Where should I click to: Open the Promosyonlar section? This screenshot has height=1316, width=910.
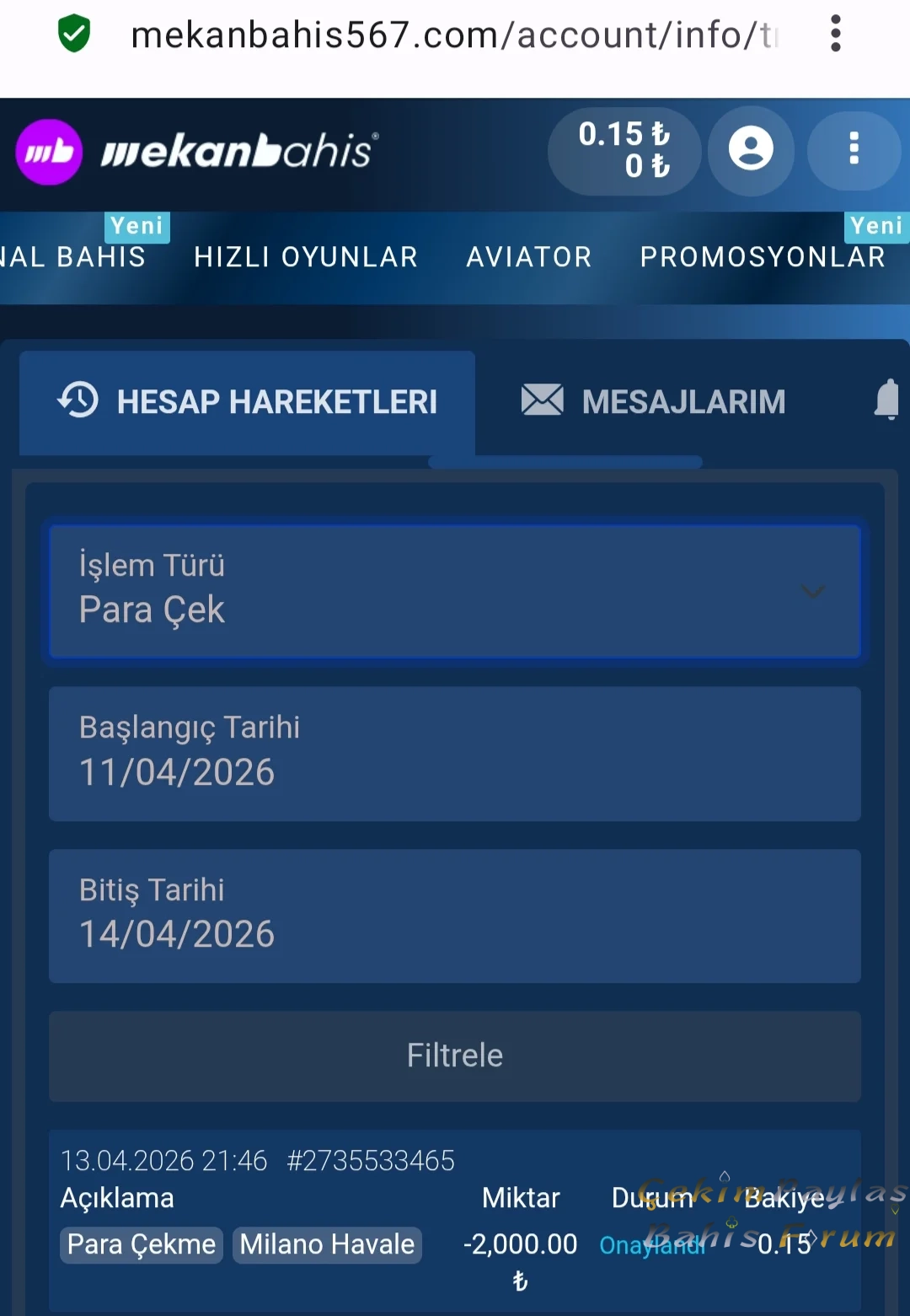point(763,257)
